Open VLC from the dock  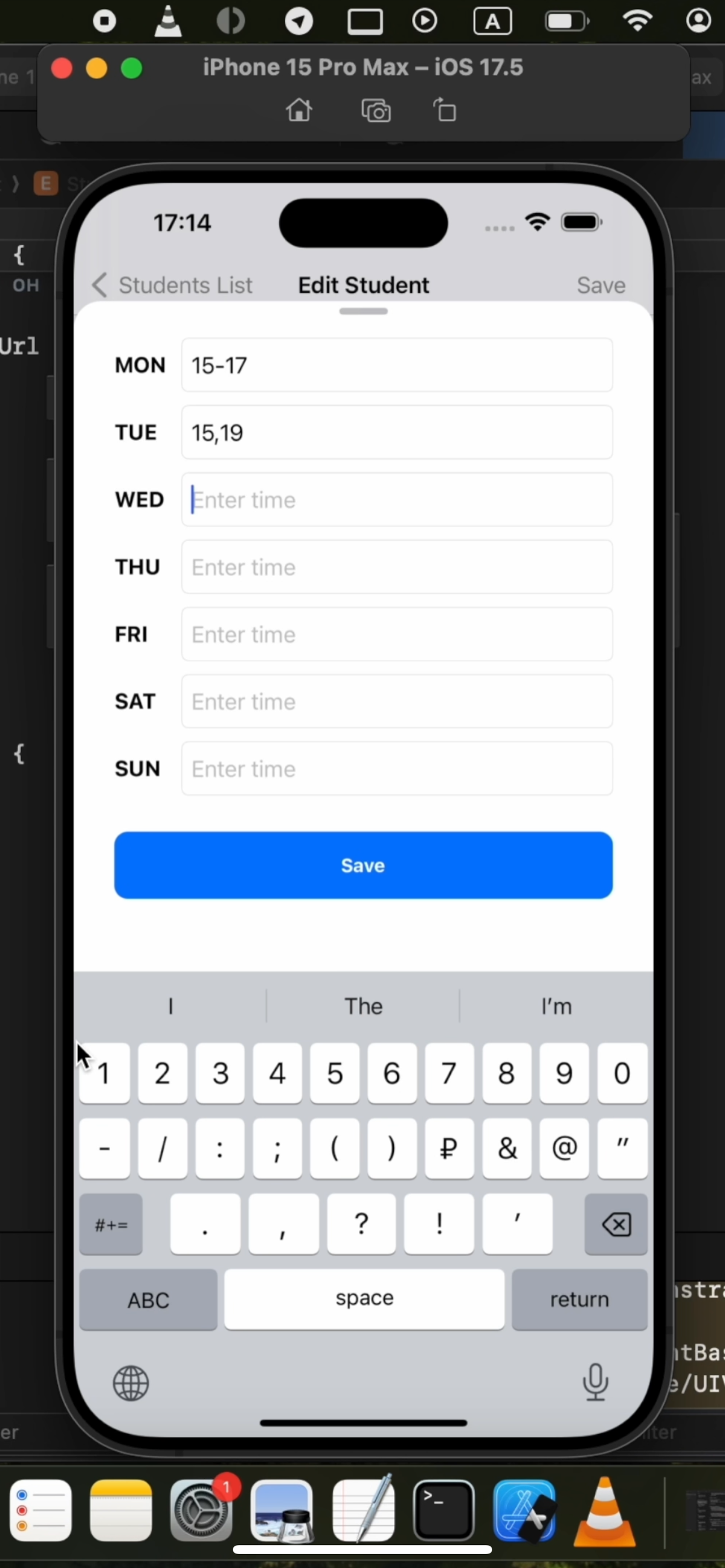[604, 1511]
